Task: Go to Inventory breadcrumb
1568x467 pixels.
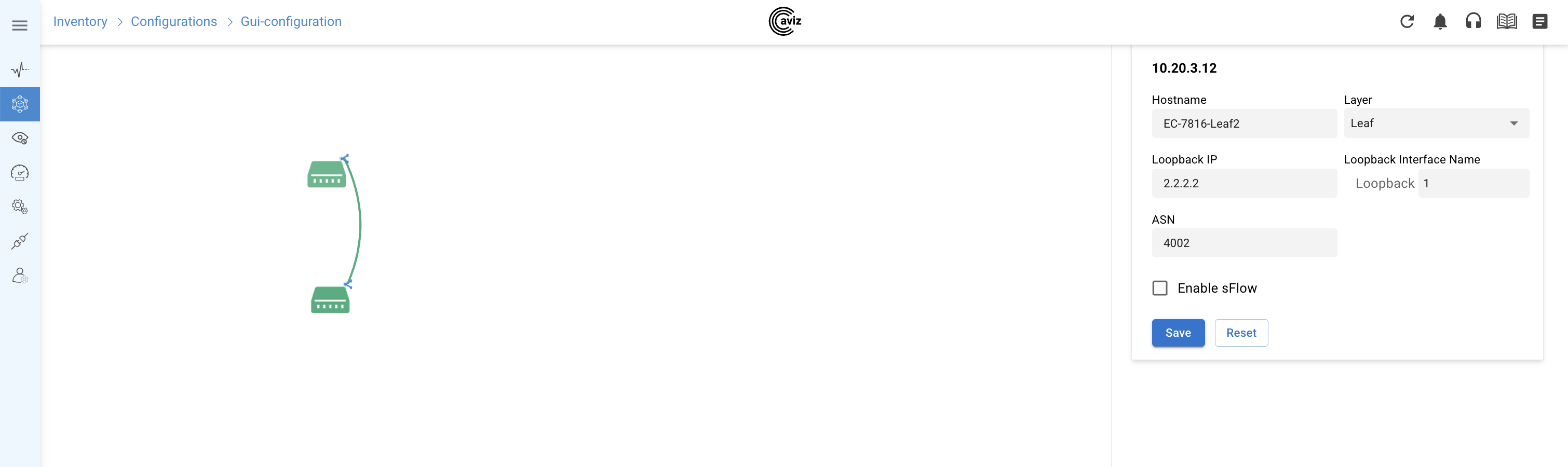Action: pyautogui.click(x=80, y=21)
